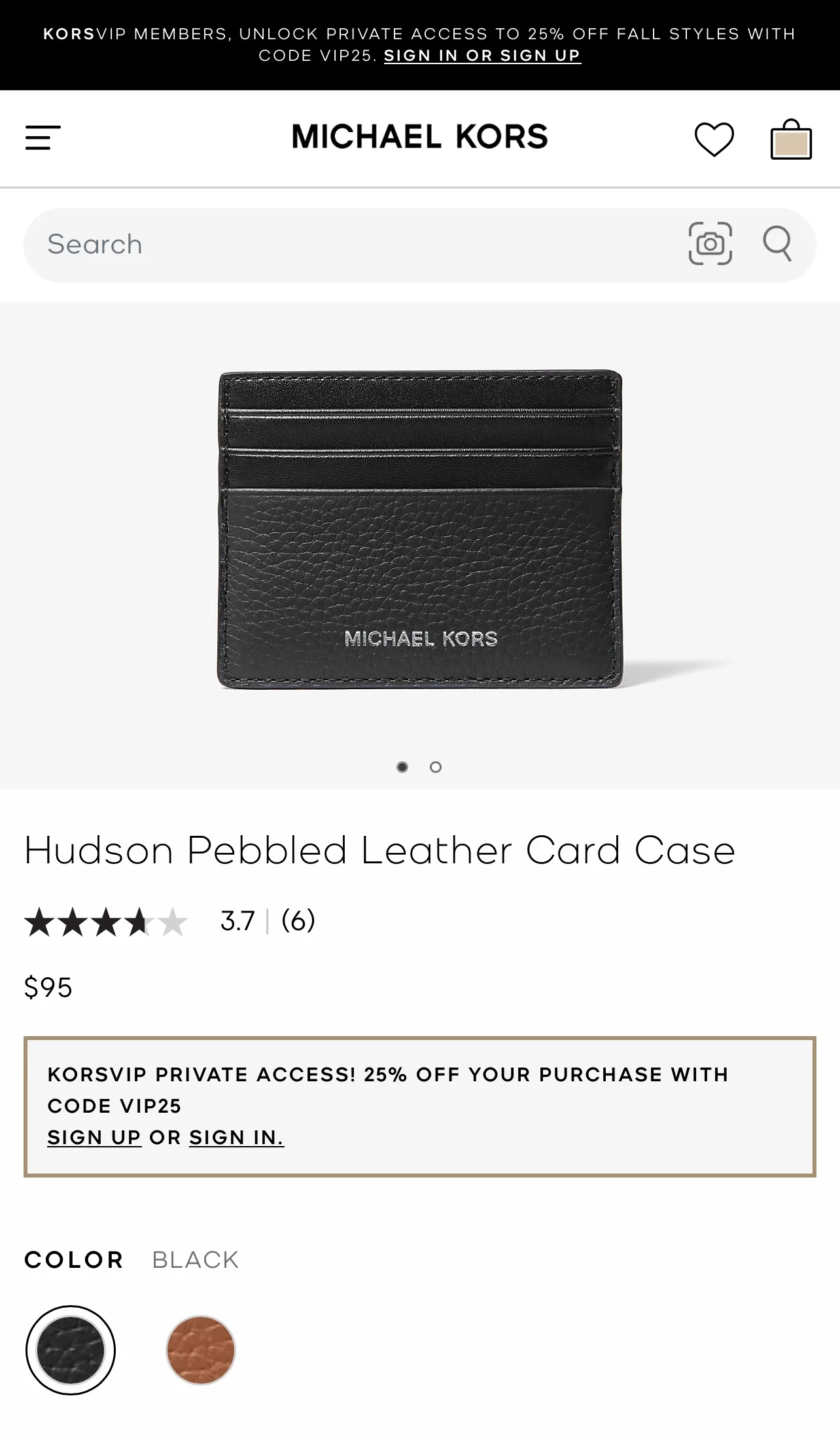Open the shopping bag
The width and height of the screenshot is (840, 1438).
[x=791, y=138]
